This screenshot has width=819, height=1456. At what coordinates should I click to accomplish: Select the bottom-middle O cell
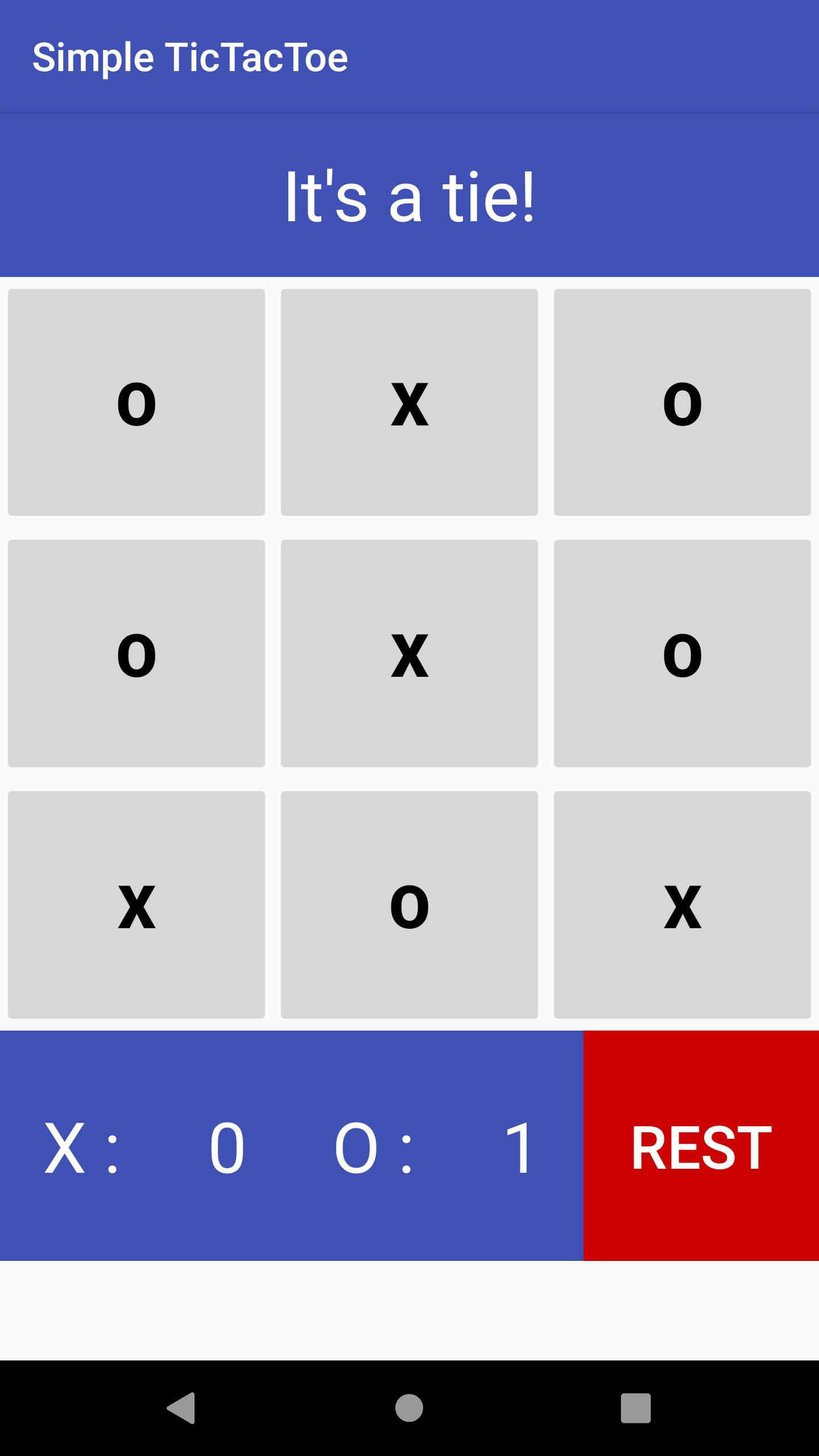point(409,905)
